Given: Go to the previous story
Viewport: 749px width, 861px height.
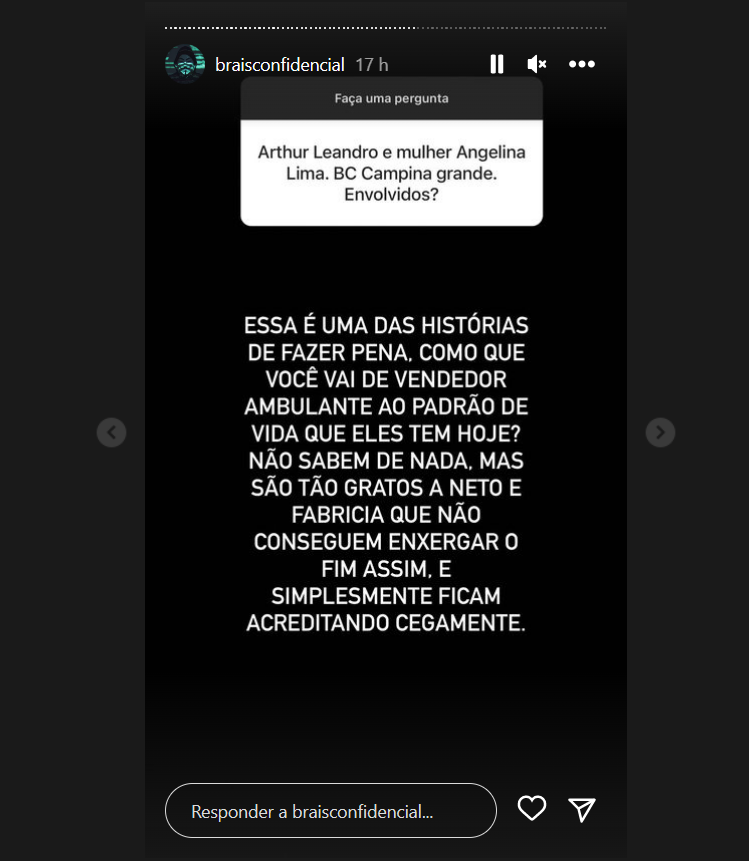Looking at the screenshot, I should pyautogui.click(x=112, y=432).
